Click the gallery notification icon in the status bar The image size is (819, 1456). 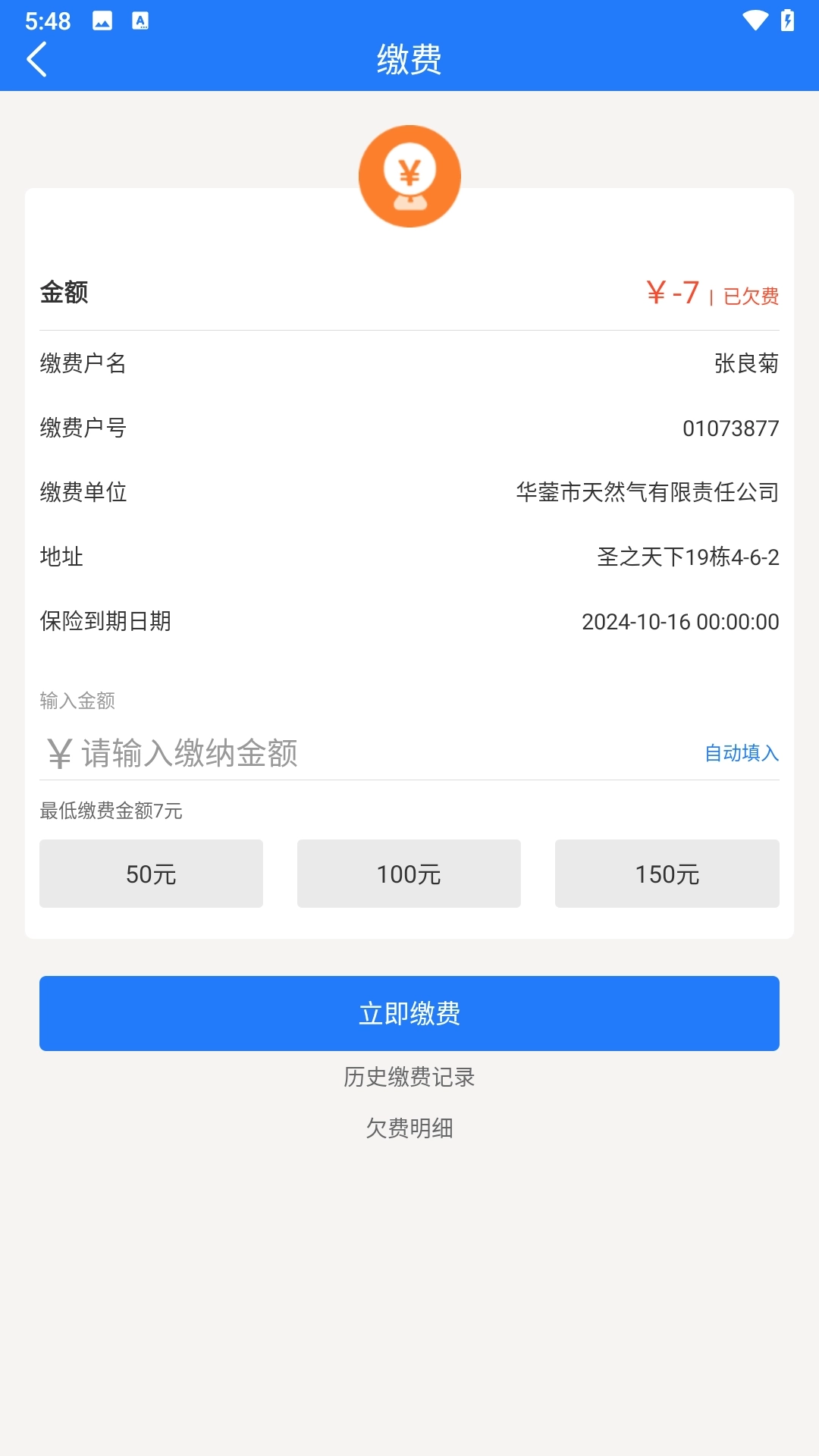point(101,20)
